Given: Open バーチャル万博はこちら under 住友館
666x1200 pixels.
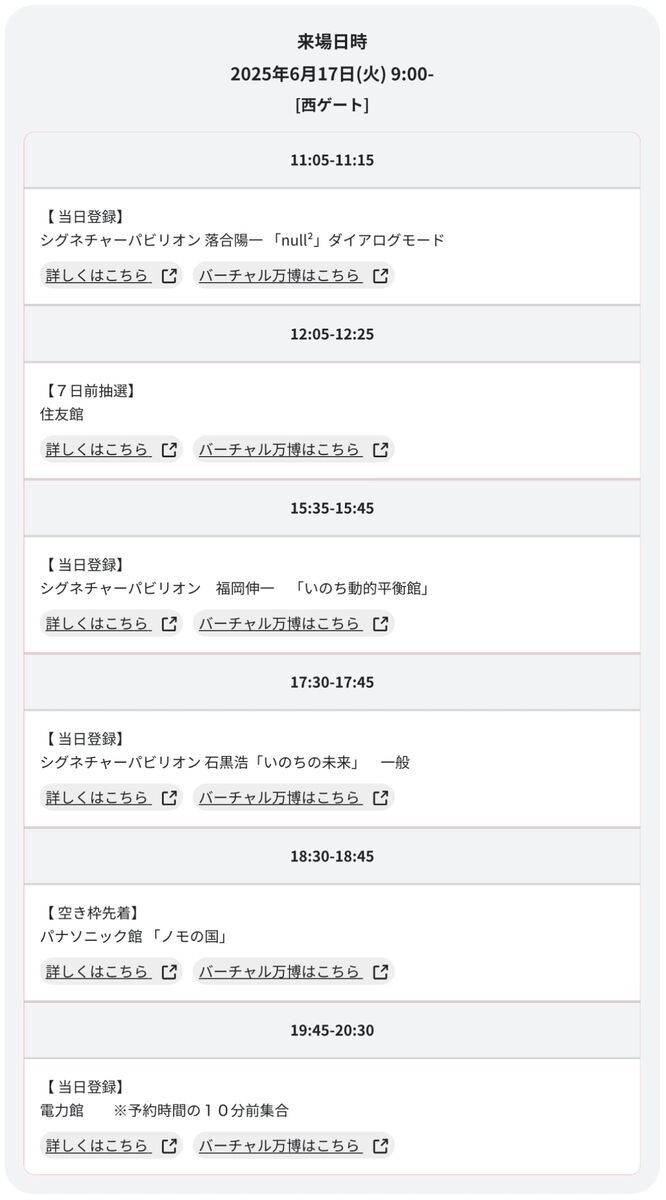Looking at the screenshot, I should tap(293, 449).
